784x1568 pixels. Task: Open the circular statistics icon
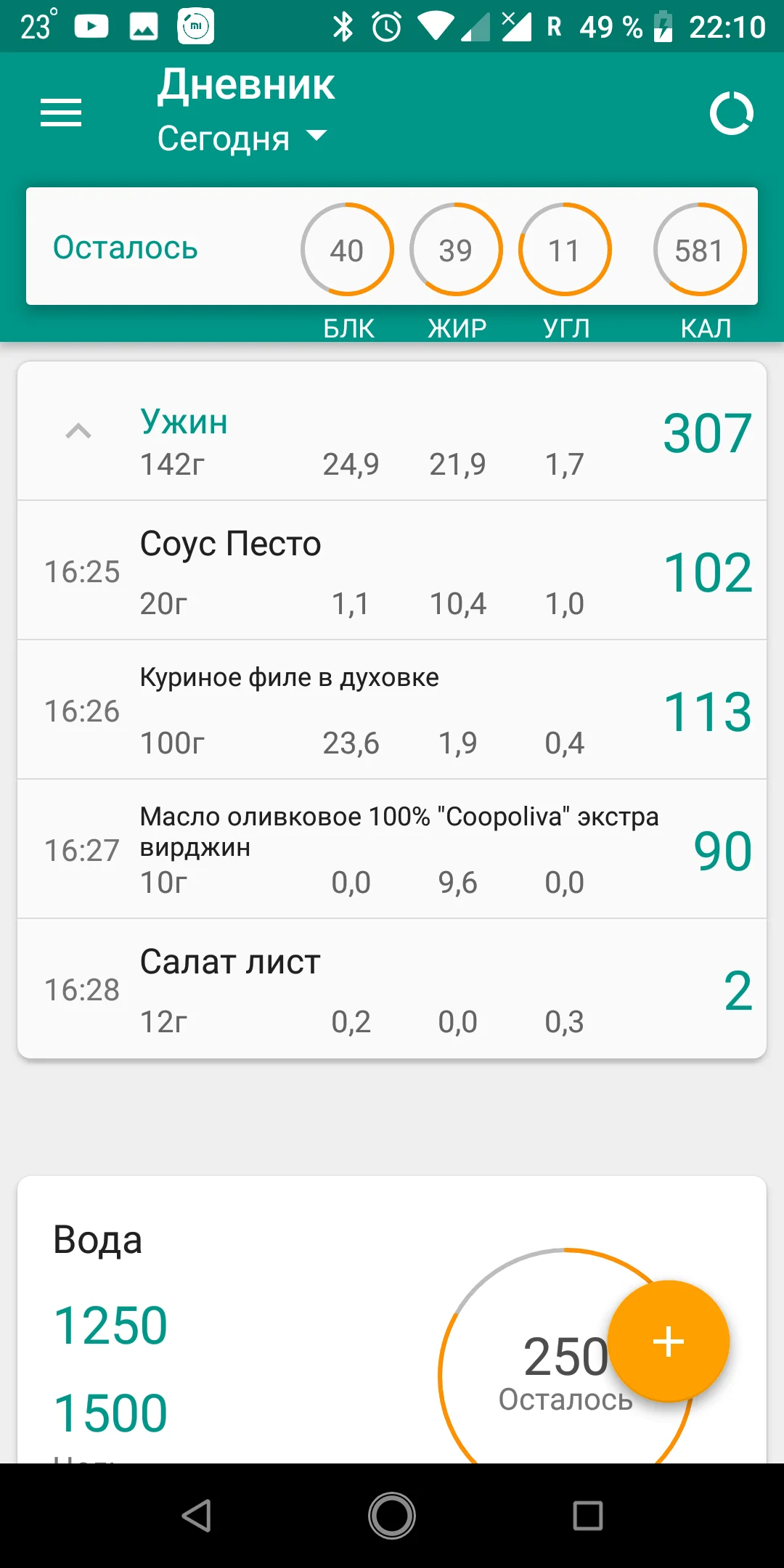(x=731, y=113)
